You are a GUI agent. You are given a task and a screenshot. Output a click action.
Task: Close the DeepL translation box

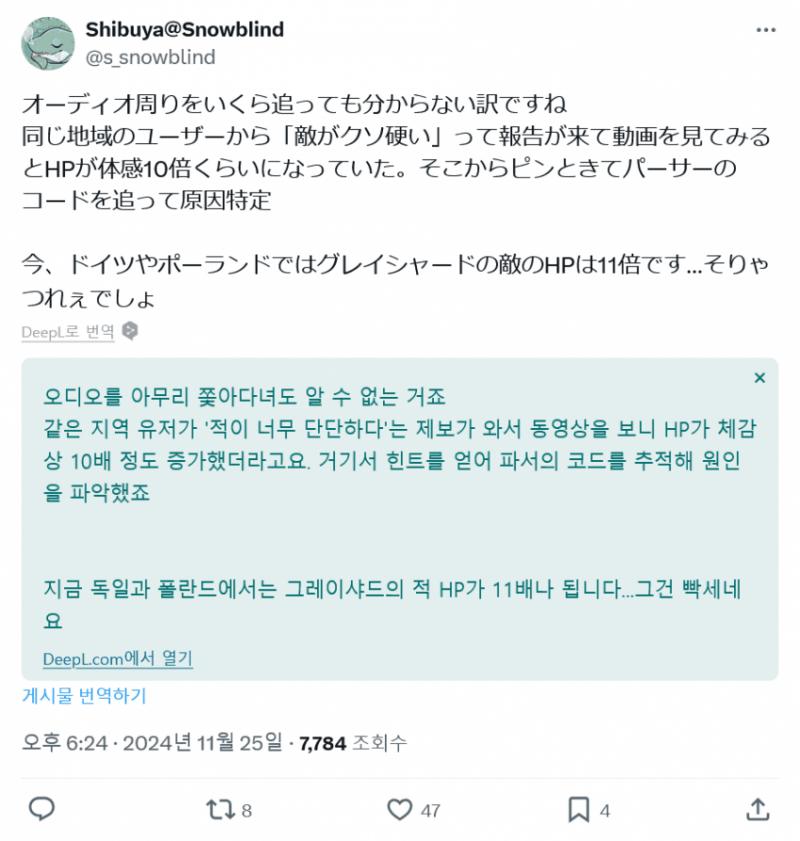coord(759,378)
